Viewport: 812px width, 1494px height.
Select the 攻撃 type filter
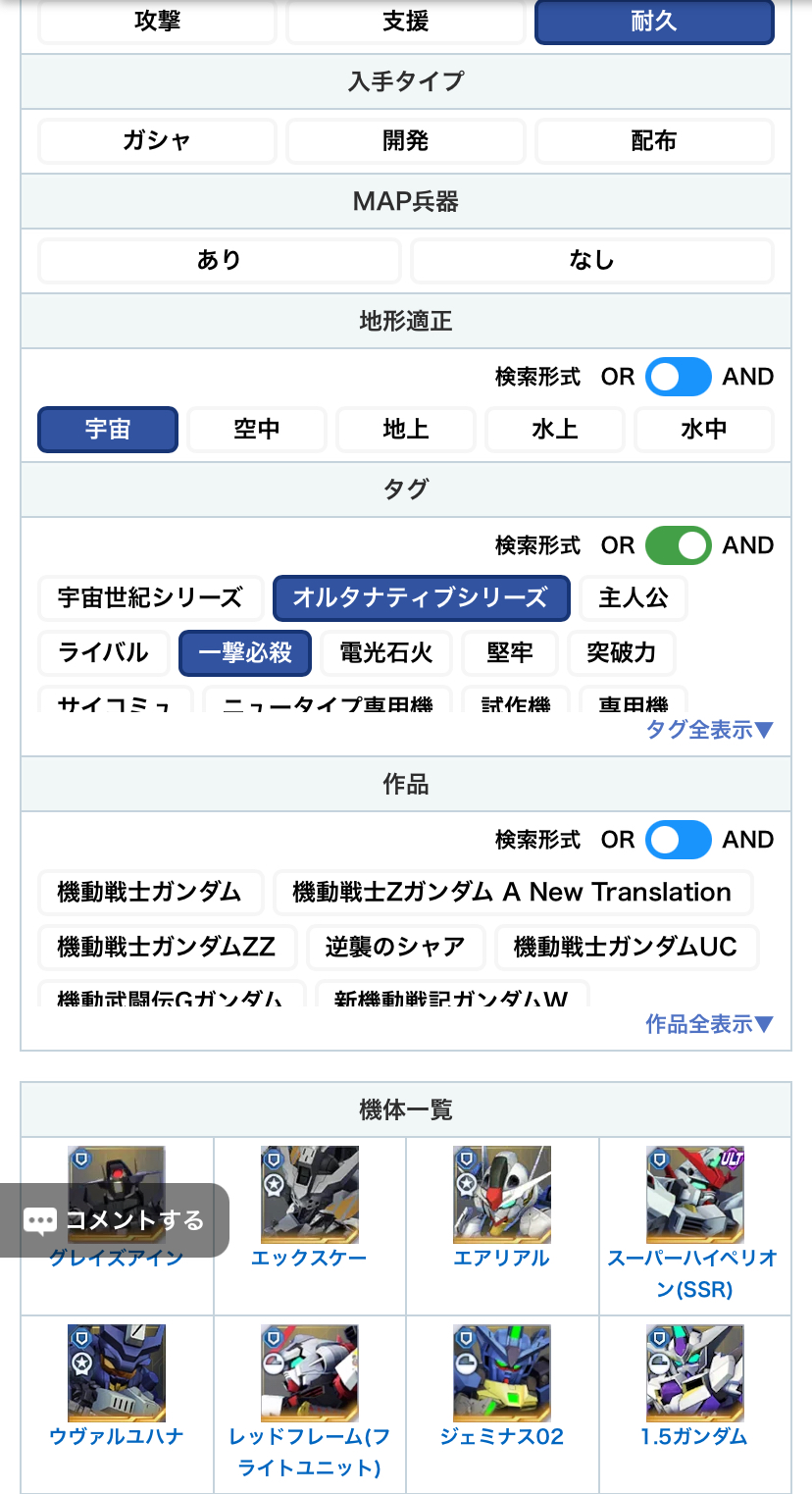coord(157,22)
